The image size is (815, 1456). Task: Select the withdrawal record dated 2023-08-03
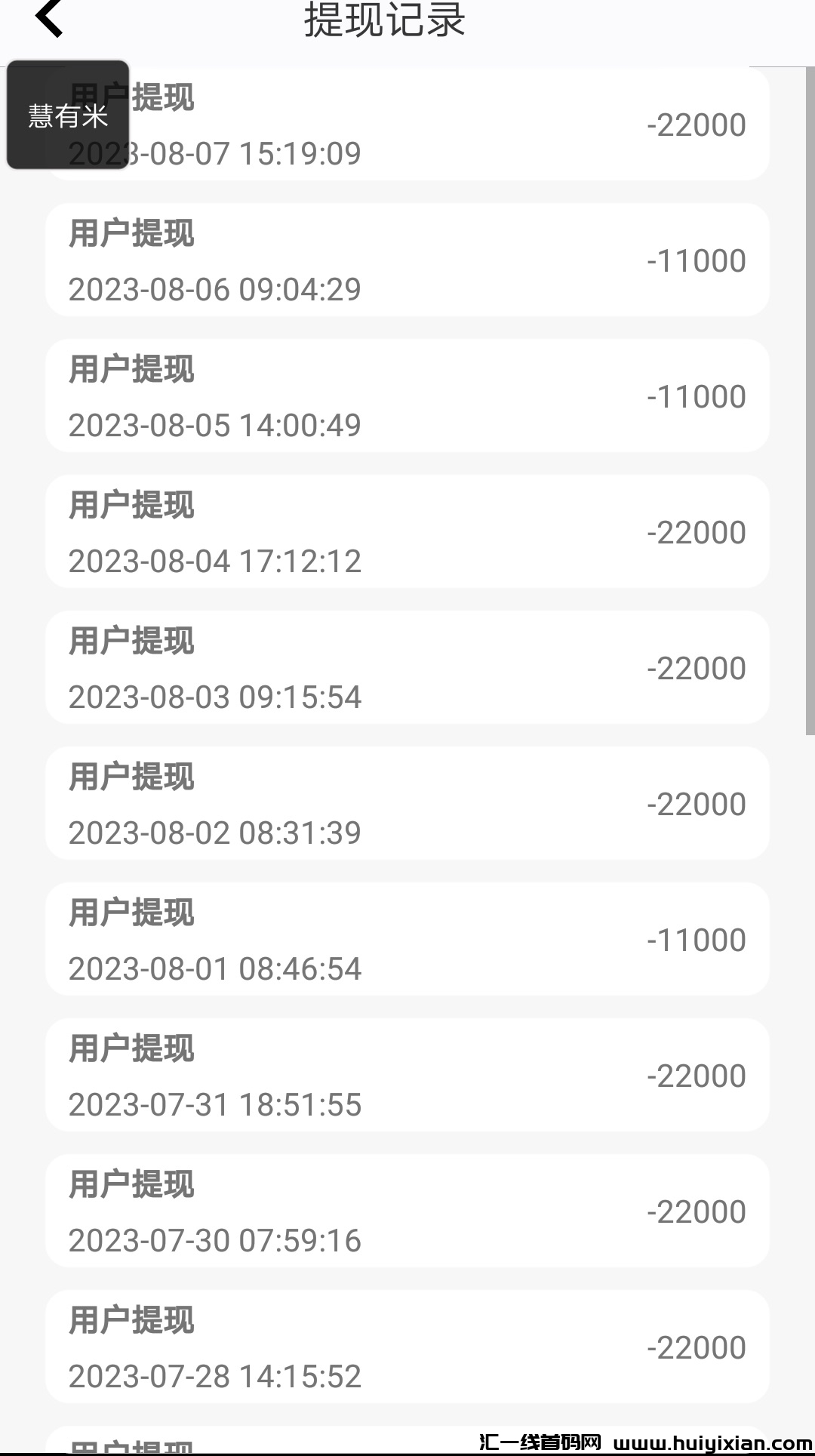(407, 666)
